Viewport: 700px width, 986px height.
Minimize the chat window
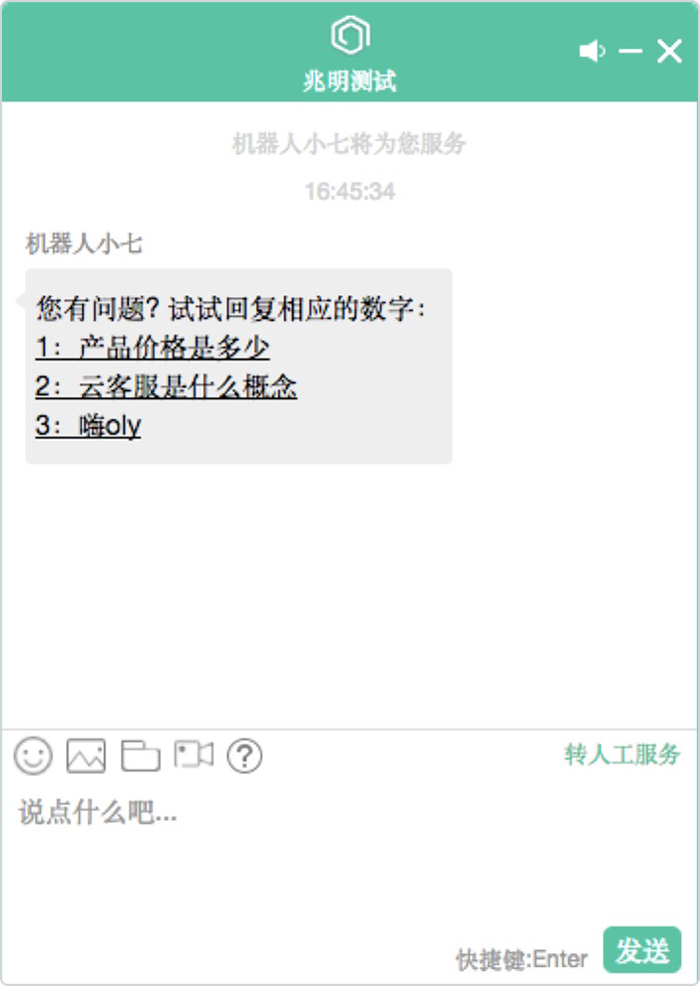coord(630,51)
